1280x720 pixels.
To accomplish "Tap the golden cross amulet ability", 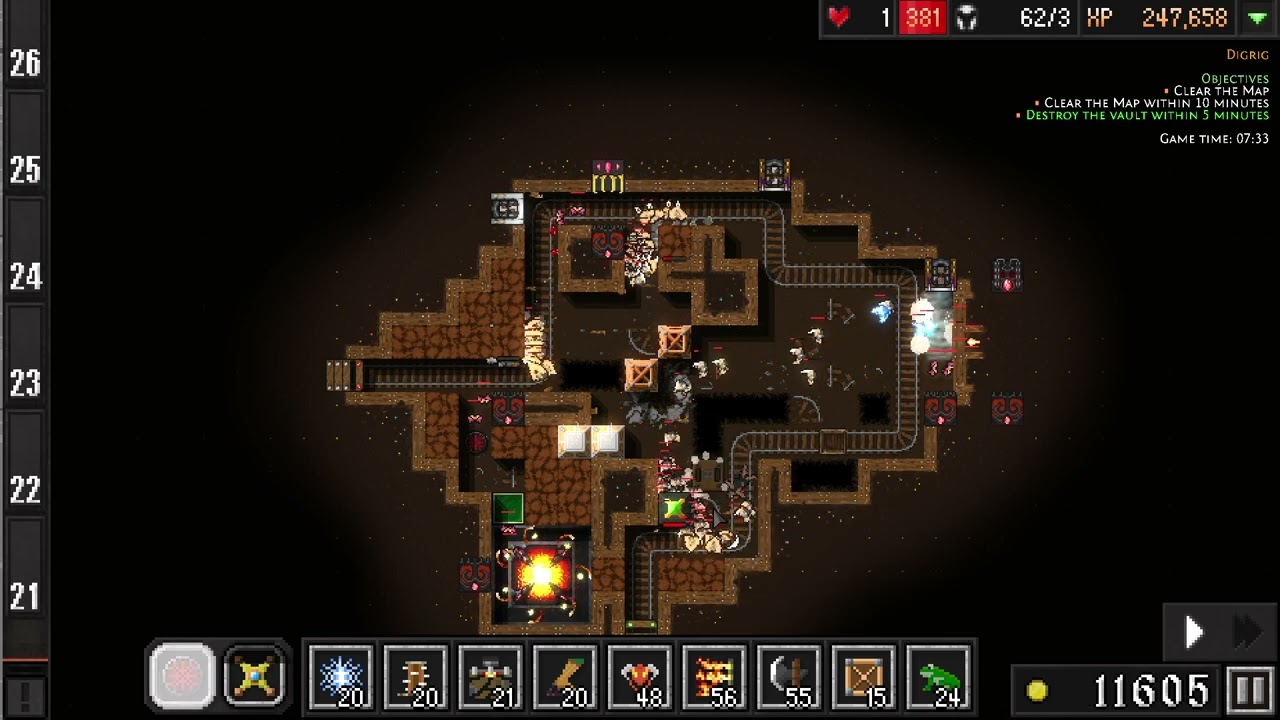I will coord(254,675).
